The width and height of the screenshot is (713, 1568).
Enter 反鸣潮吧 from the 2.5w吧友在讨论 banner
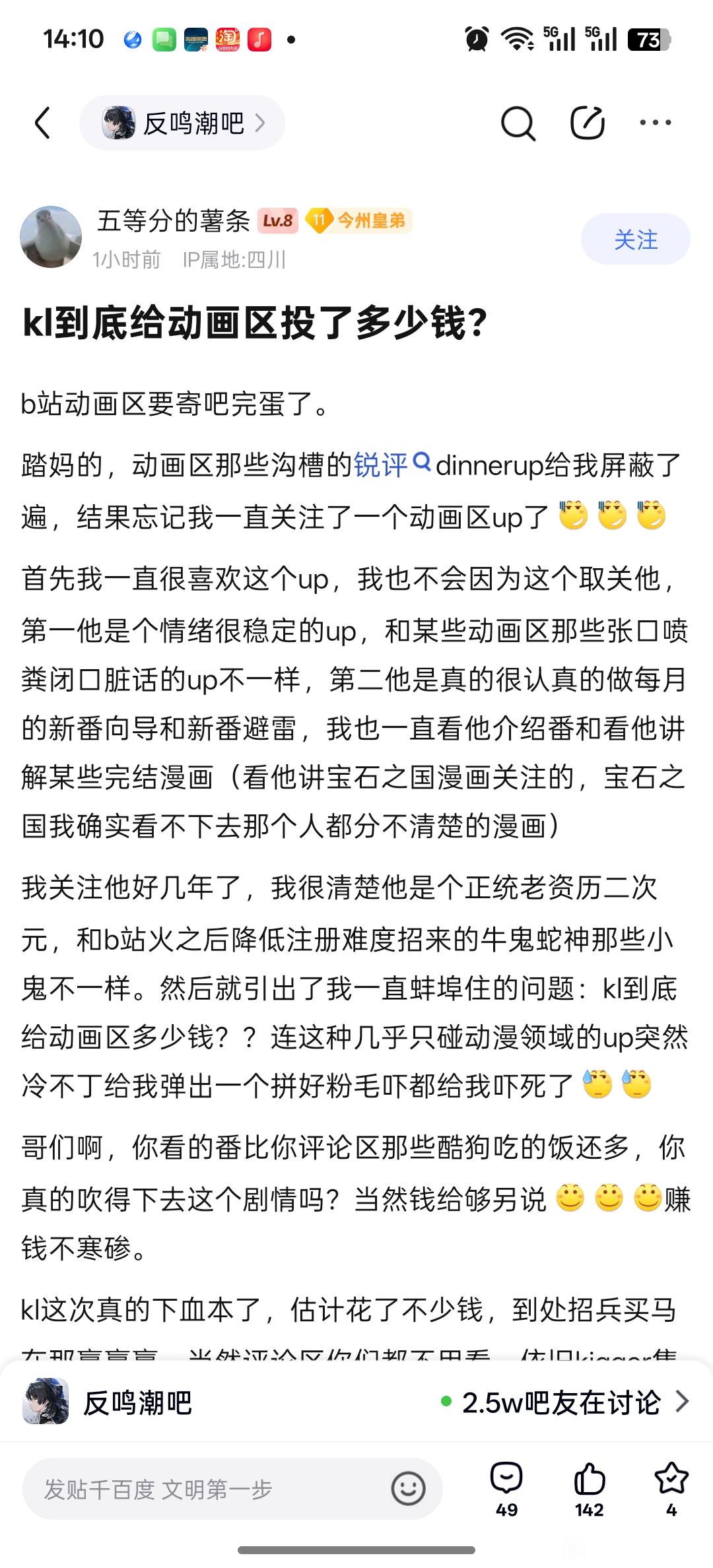pyautogui.click(x=564, y=1402)
